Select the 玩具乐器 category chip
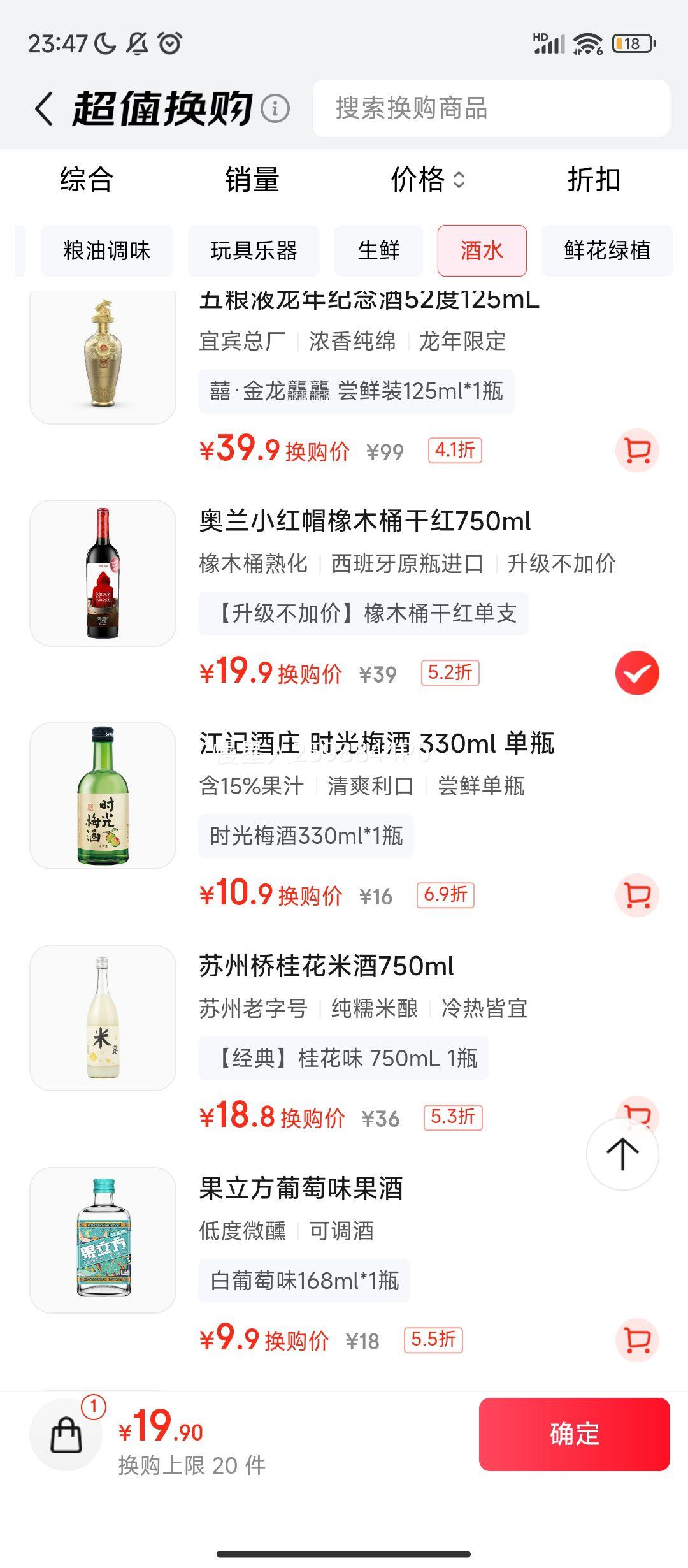This screenshot has height=1568, width=688. click(254, 250)
